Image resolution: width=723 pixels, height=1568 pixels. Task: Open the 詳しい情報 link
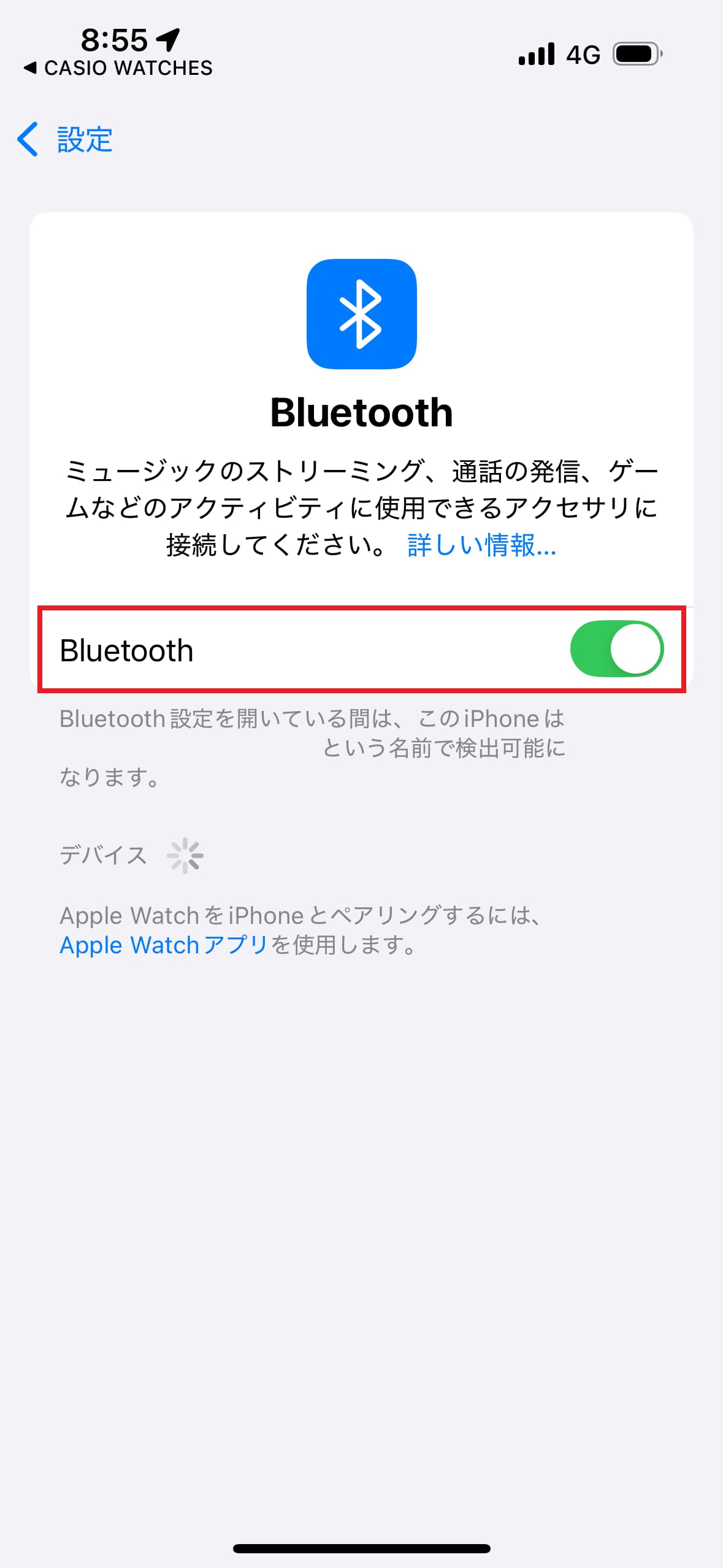481,545
